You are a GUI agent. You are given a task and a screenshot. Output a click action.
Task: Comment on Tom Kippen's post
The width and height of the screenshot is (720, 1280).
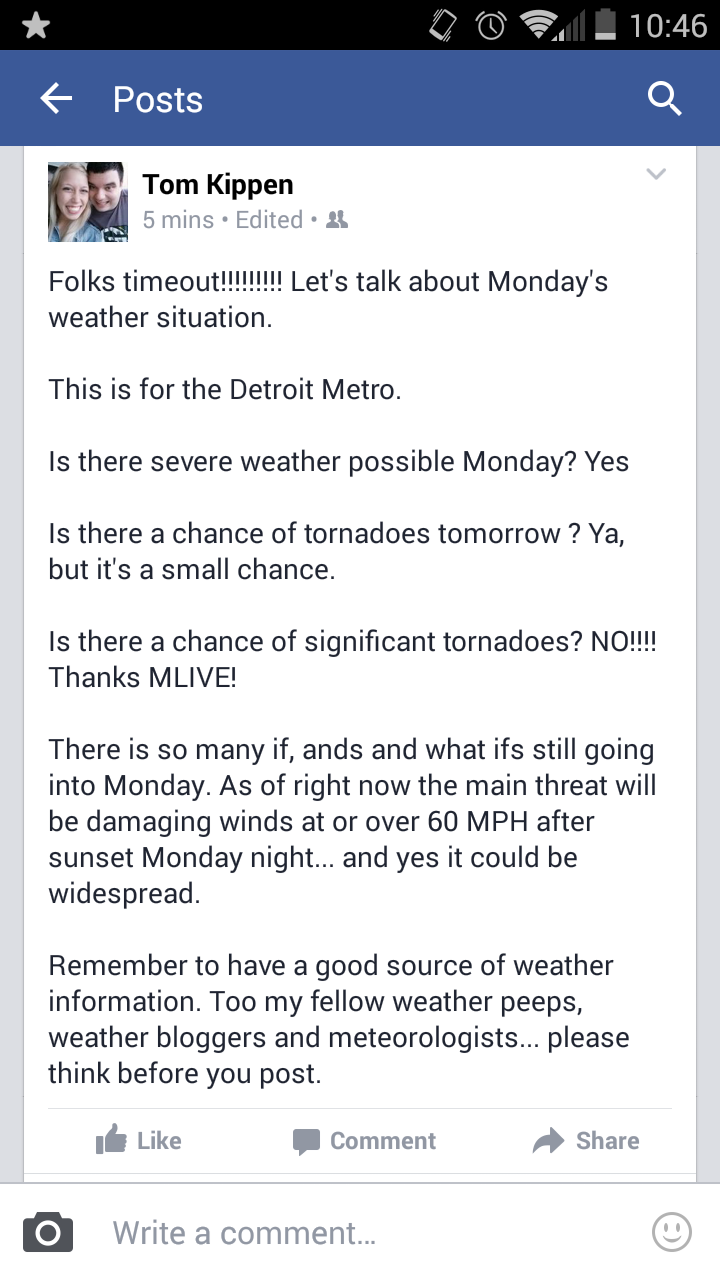(x=364, y=1141)
